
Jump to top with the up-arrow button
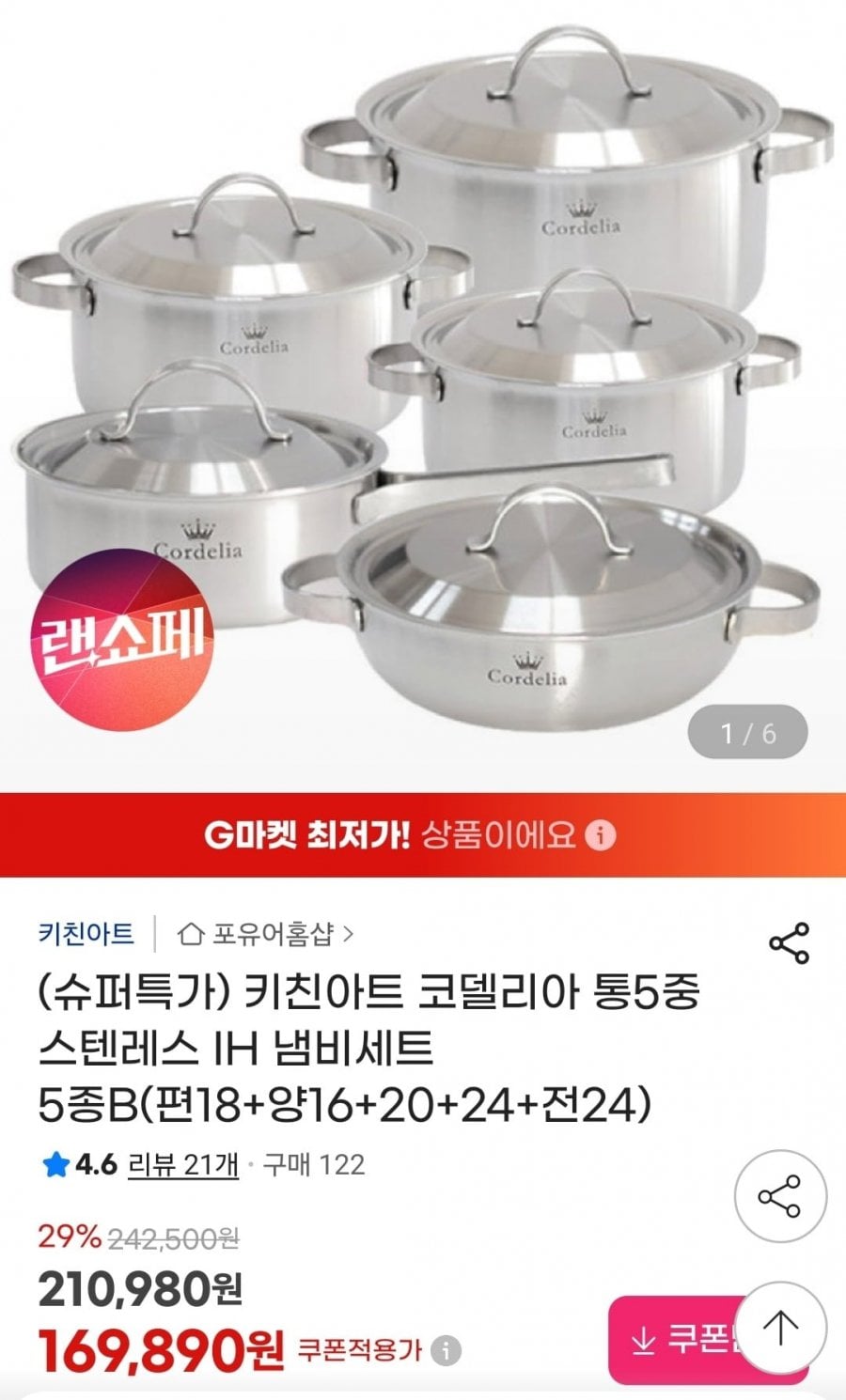tap(779, 1328)
